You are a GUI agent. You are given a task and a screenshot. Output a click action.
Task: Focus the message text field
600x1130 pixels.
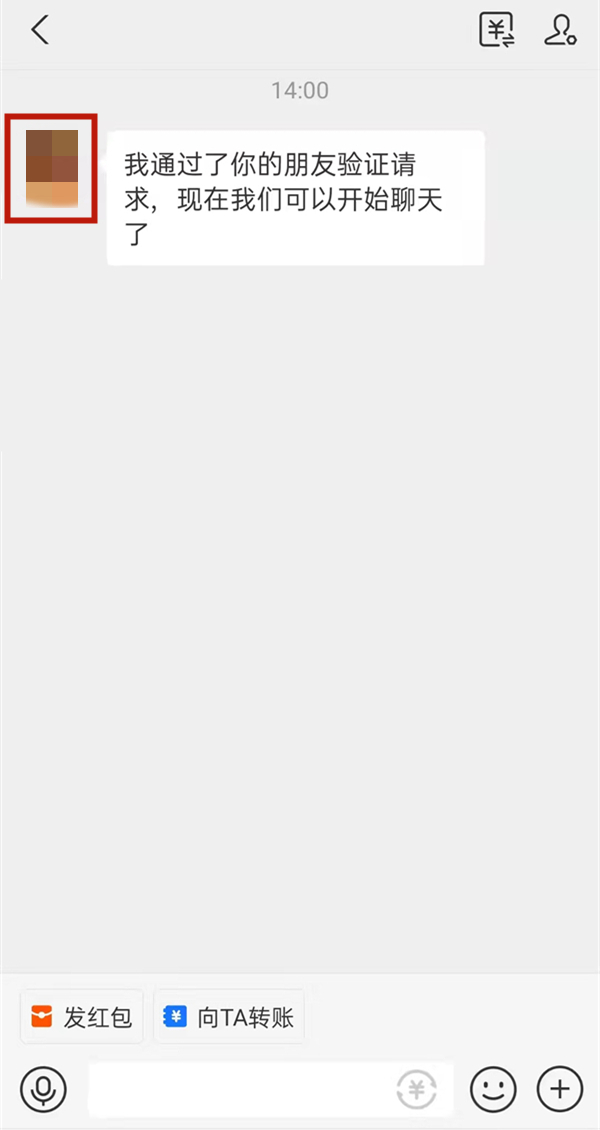(x=240, y=1088)
